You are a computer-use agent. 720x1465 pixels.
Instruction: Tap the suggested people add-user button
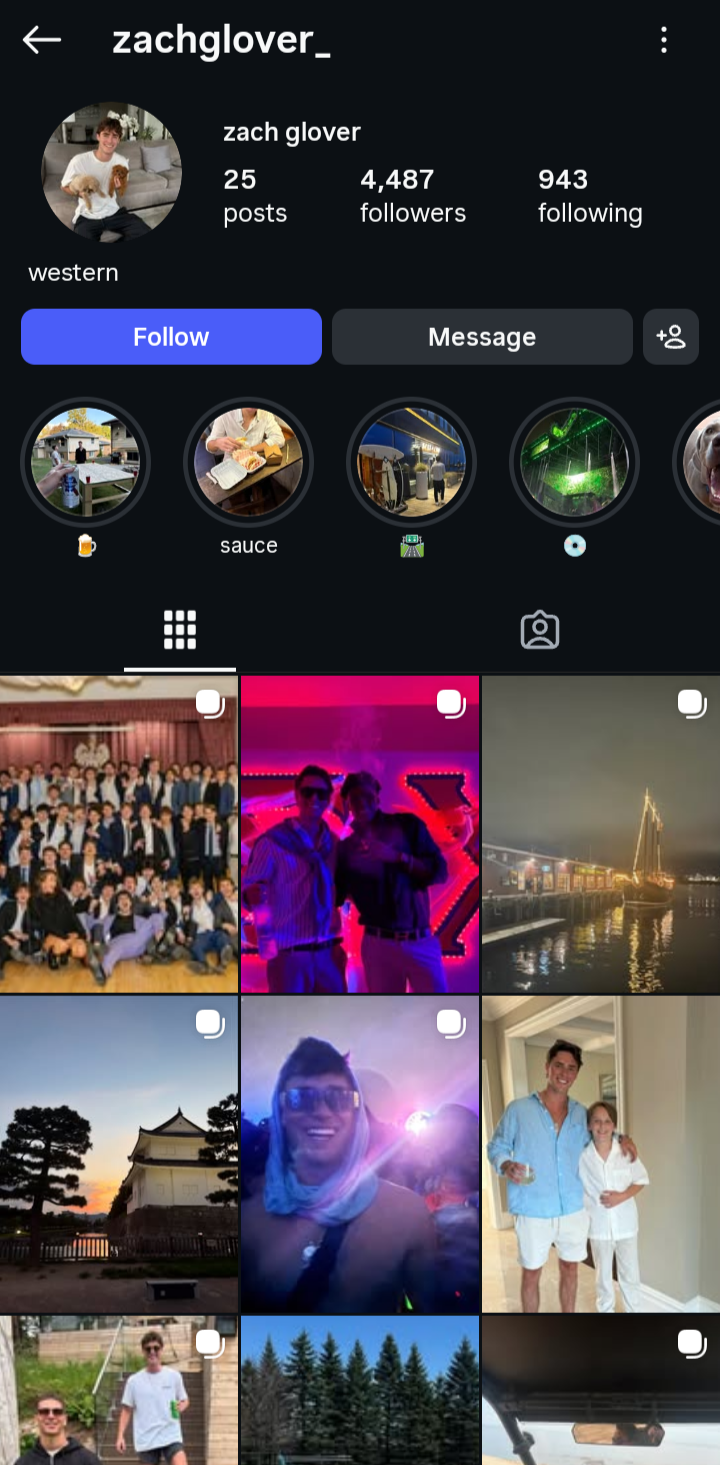671,337
